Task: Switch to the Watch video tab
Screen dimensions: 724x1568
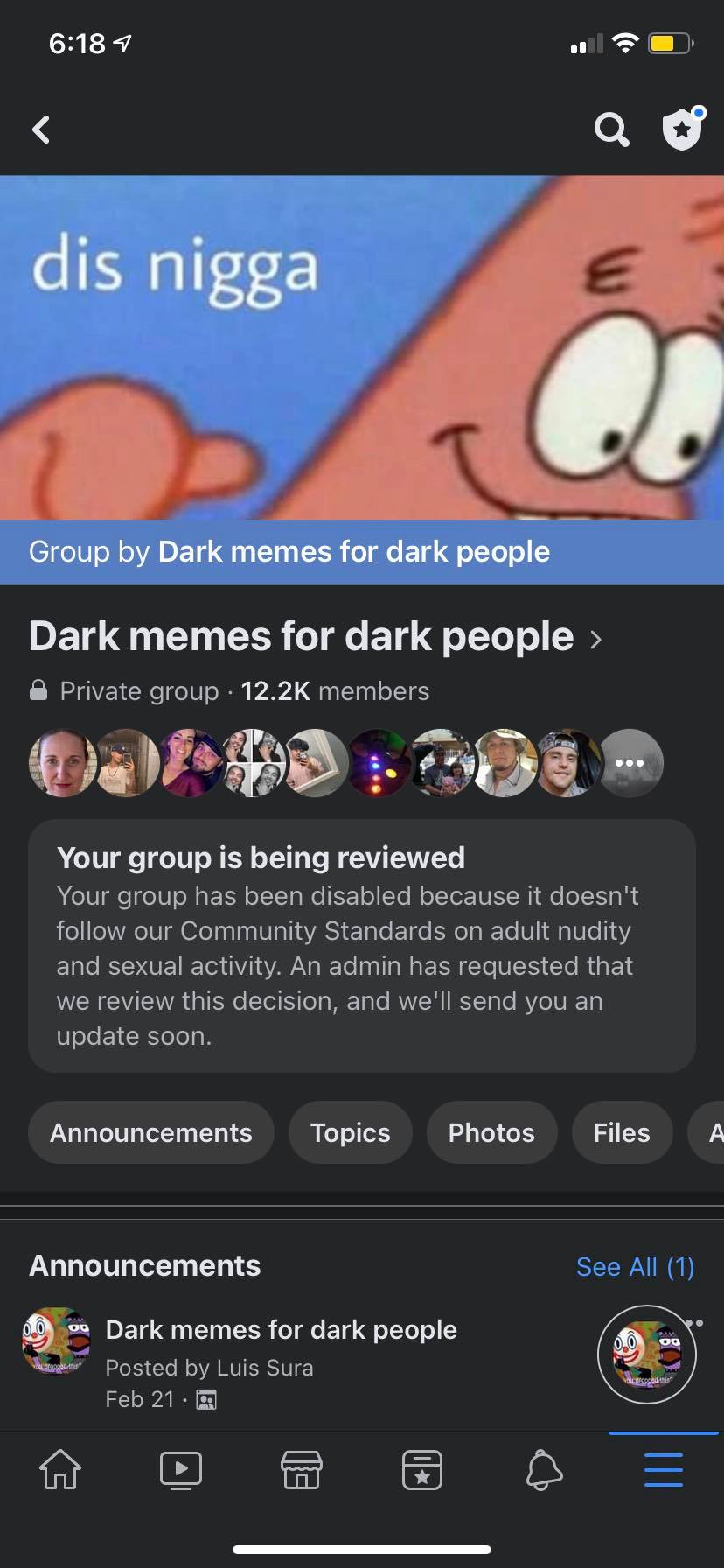Action: click(181, 1469)
